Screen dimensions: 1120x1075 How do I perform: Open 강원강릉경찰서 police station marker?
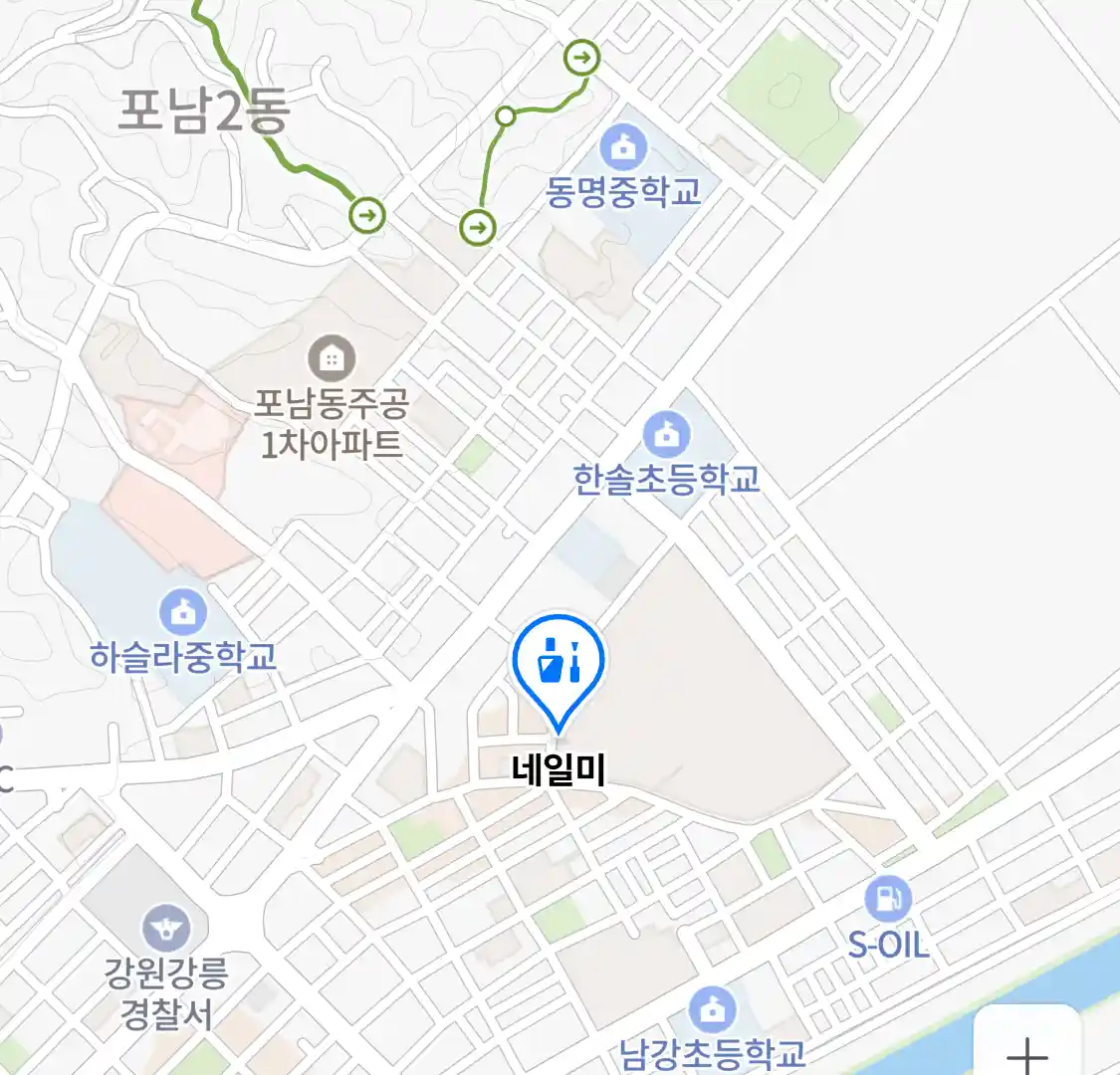pyautogui.click(x=166, y=929)
